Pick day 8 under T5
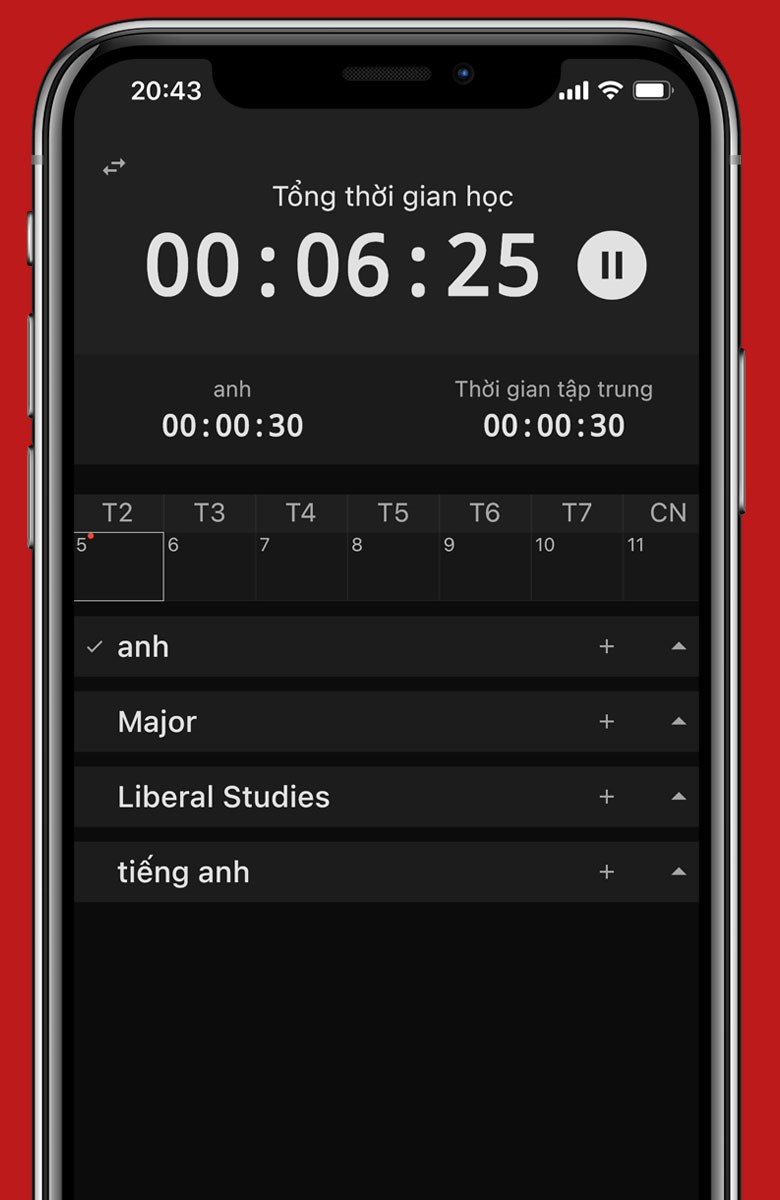The width and height of the screenshot is (780, 1200). tap(394, 566)
